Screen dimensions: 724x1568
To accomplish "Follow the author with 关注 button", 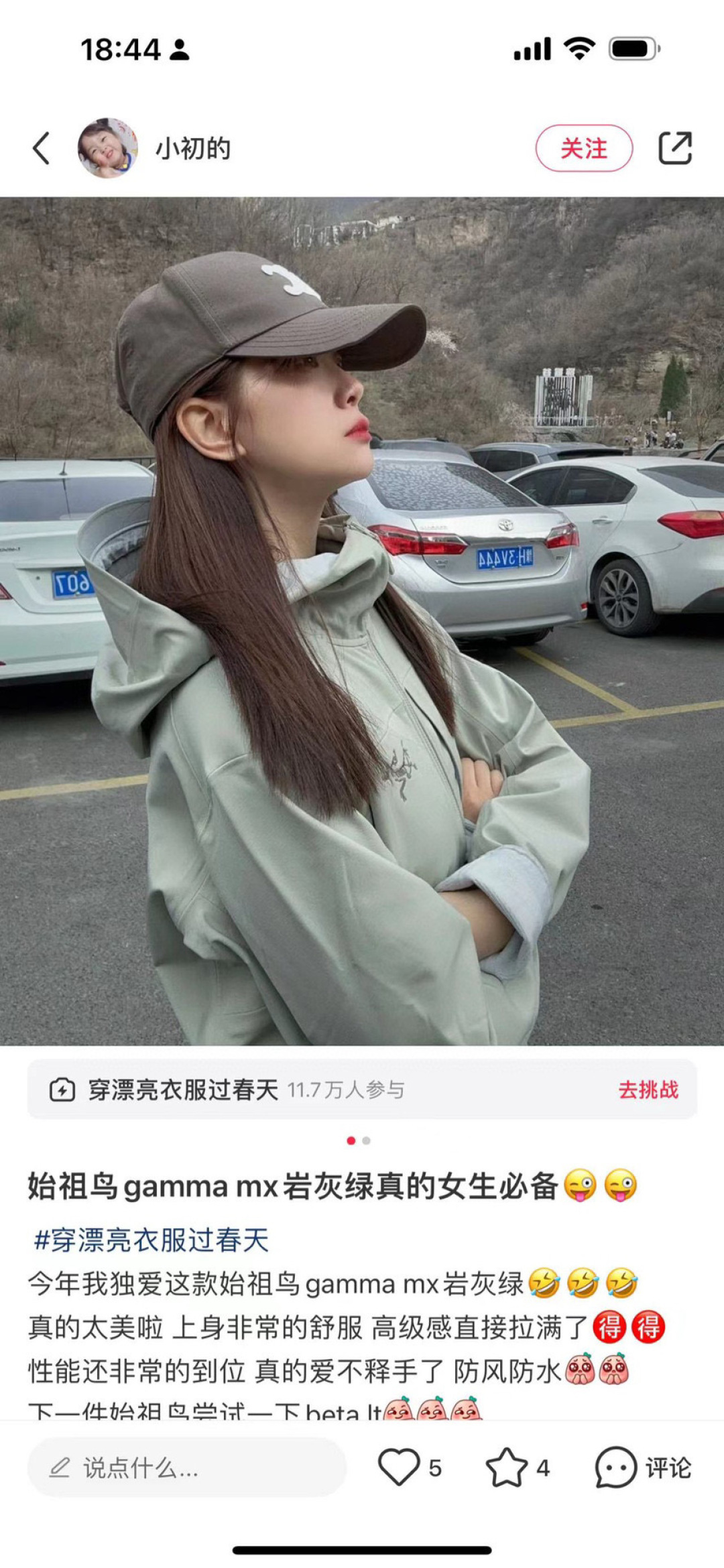I will (583, 148).
